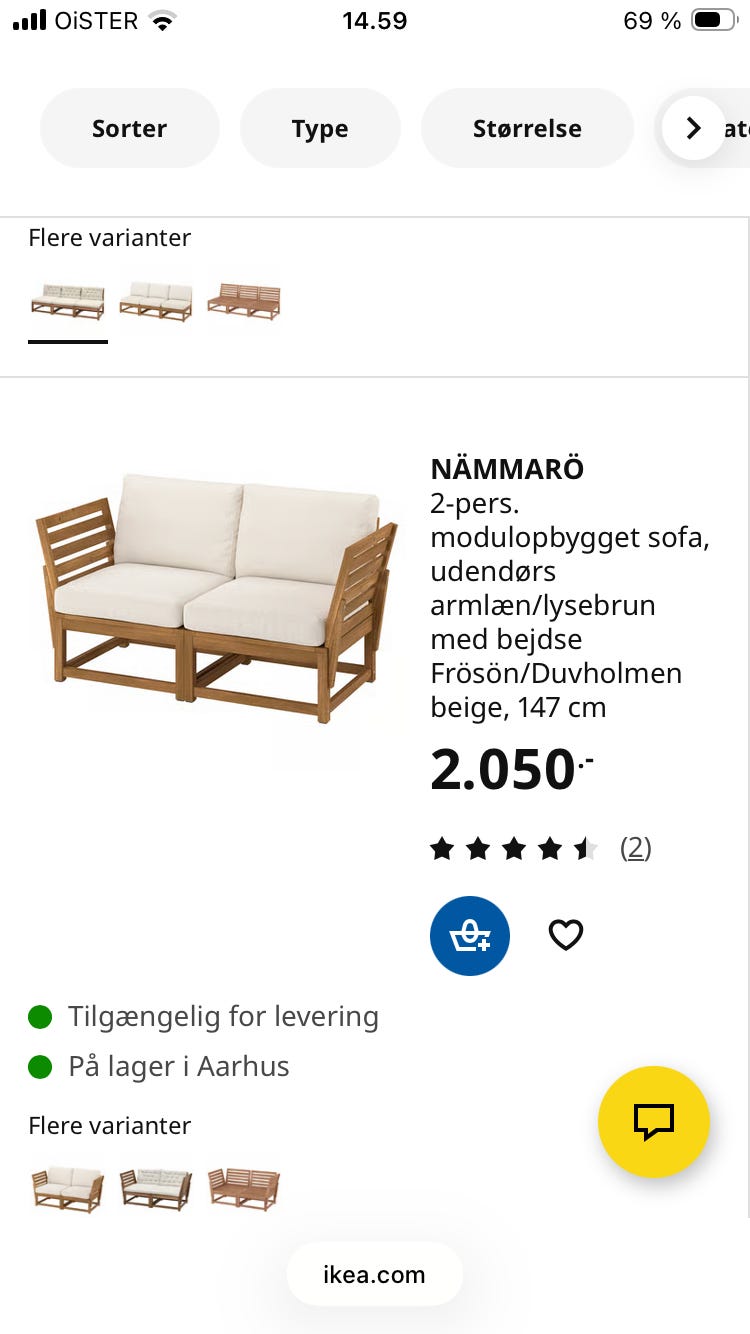Reveal more filter pills via right arrow
Screen dimensions: 750x1334
[x=693, y=128]
